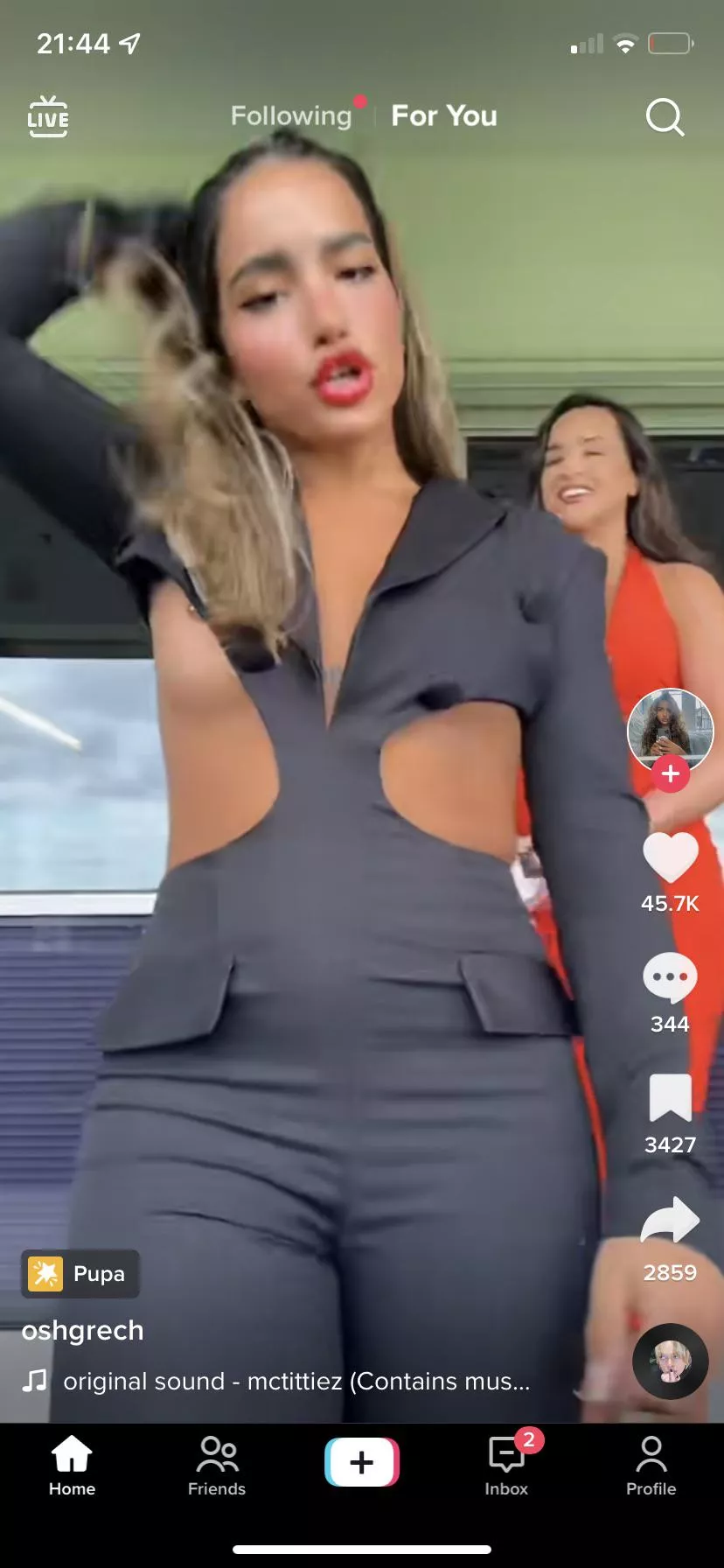Create a new video with plus button
Image resolution: width=724 pixels, height=1568 pixels.
pos(362,1461)
